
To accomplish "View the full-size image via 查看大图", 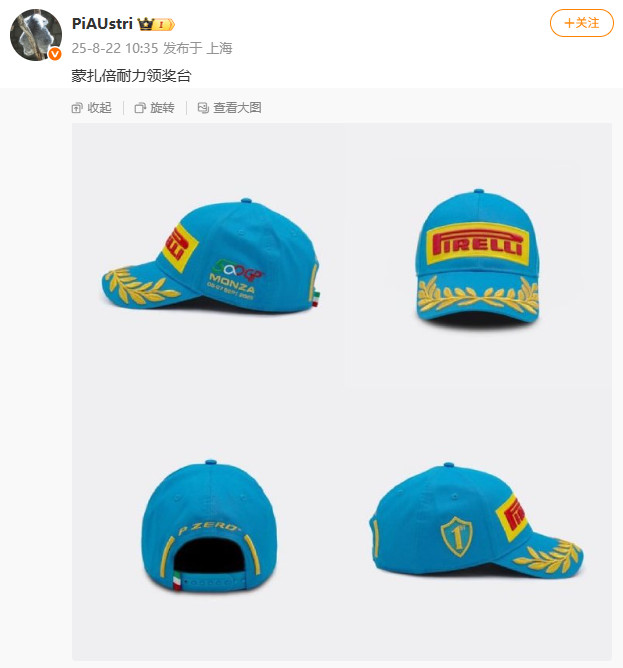I will click(229, 108).
